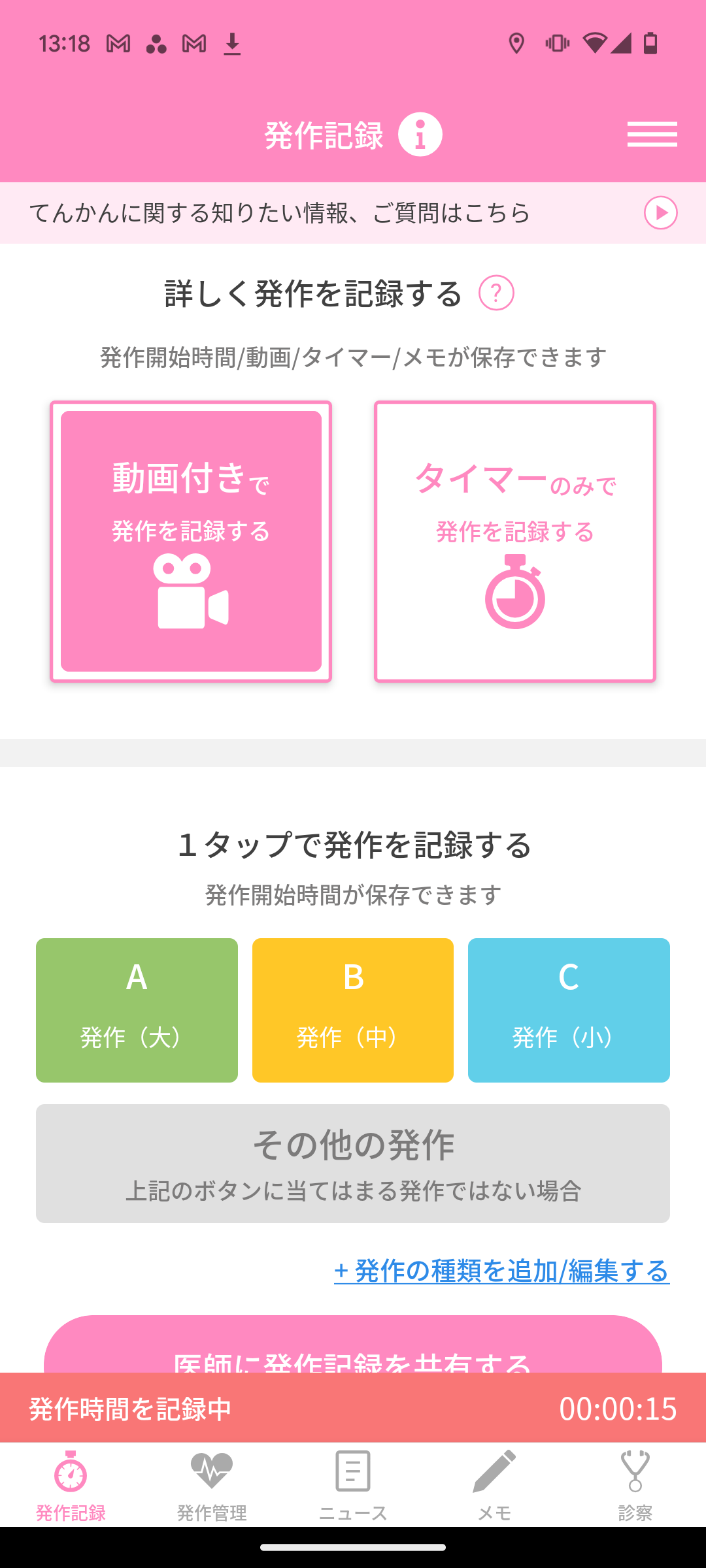Viewport: 706px width, 1568px height.
Task: Show help for 詳しく発作を記録する
Action: pos(496,293)
